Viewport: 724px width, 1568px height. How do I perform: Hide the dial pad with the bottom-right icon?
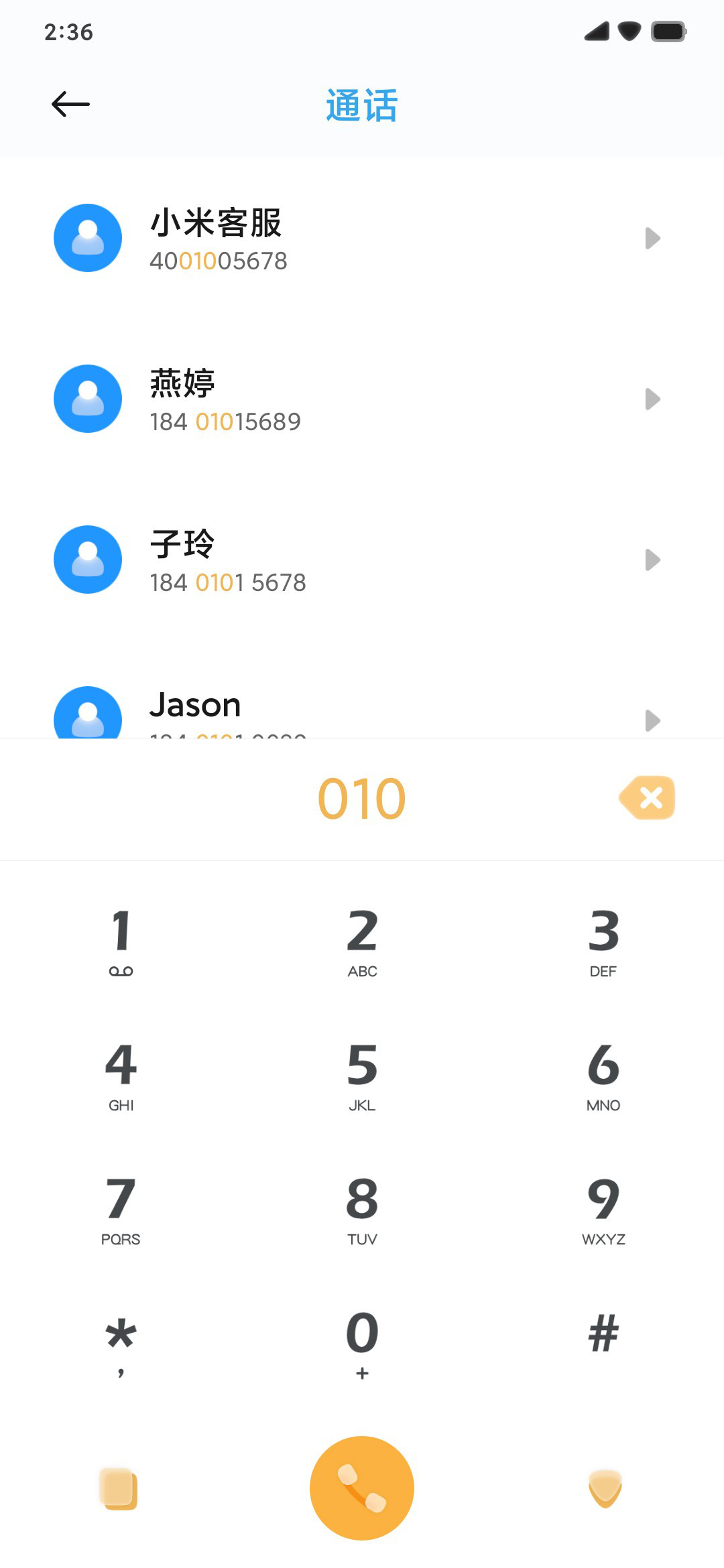(605, 1488)
